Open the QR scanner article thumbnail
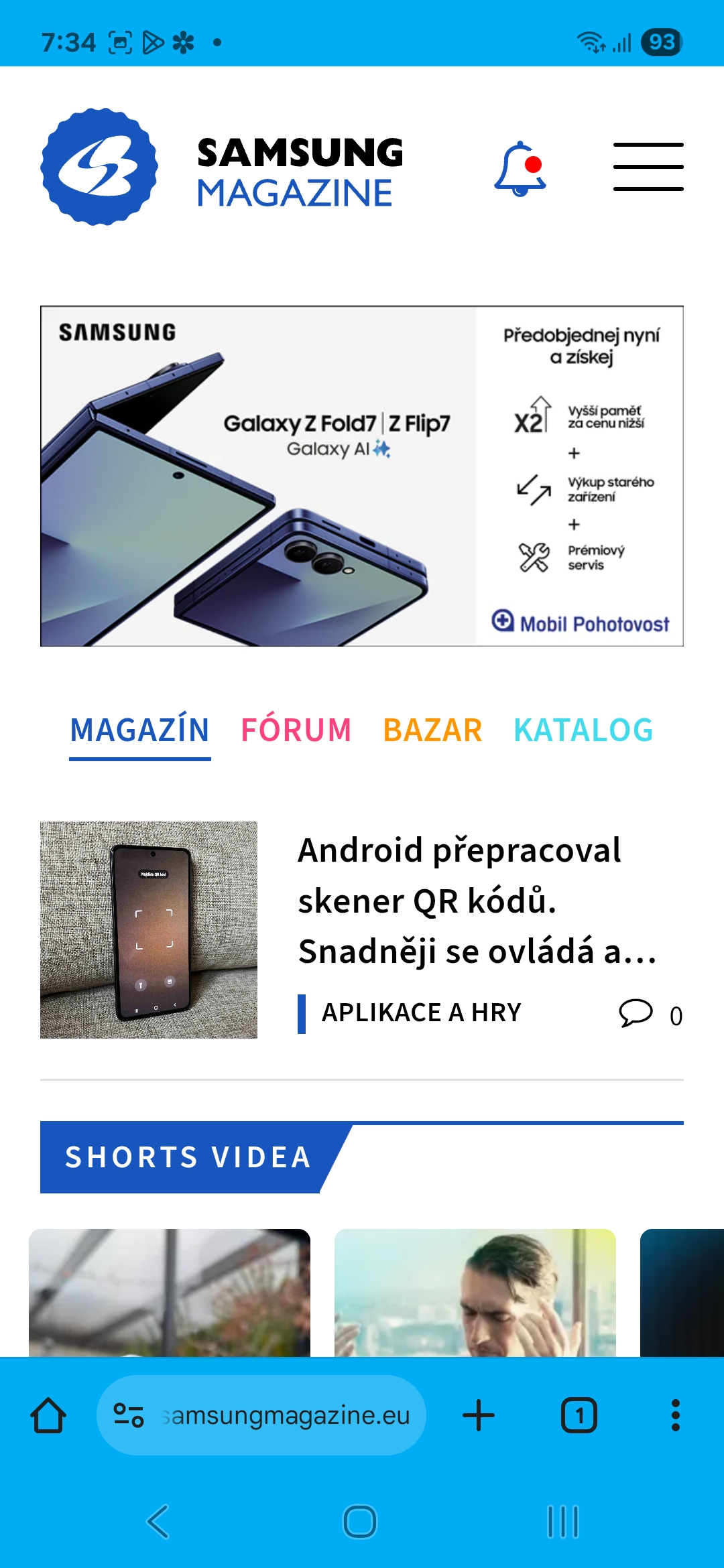 149,930
